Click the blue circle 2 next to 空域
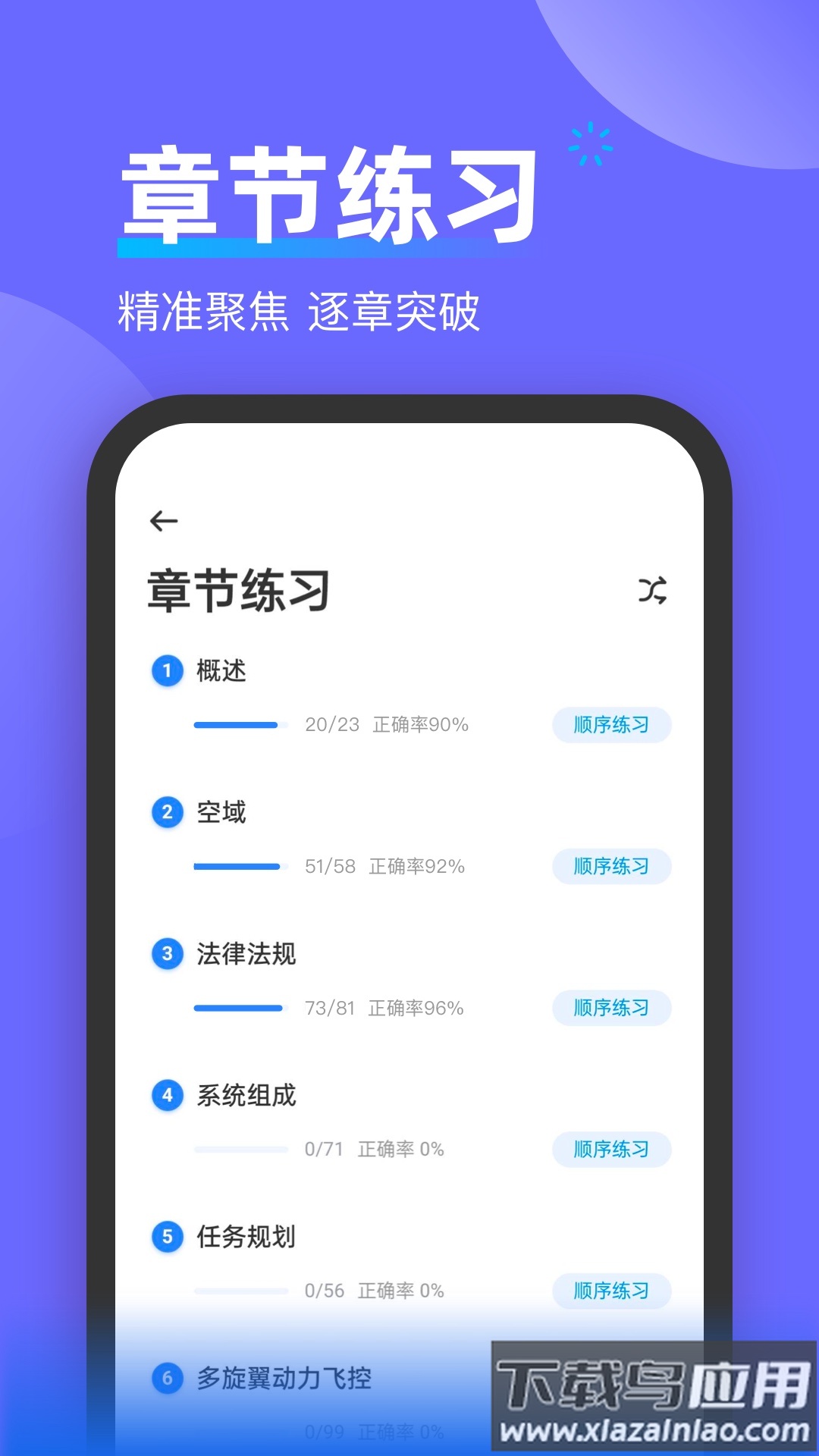The width and height of the screenshot is (819, 1456). (x=167, y=812)
